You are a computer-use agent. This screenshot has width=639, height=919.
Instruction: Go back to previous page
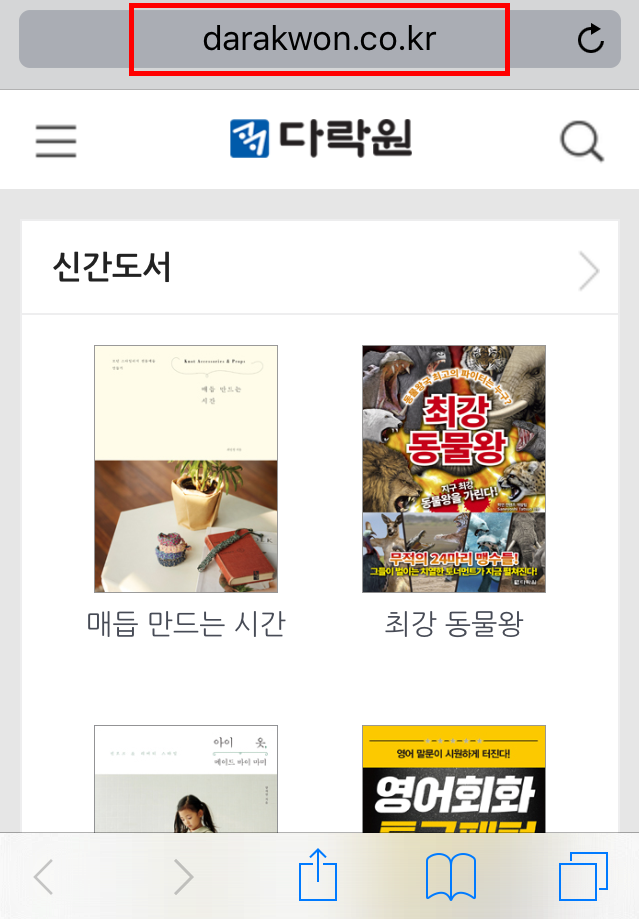click(x=44, y=876)
